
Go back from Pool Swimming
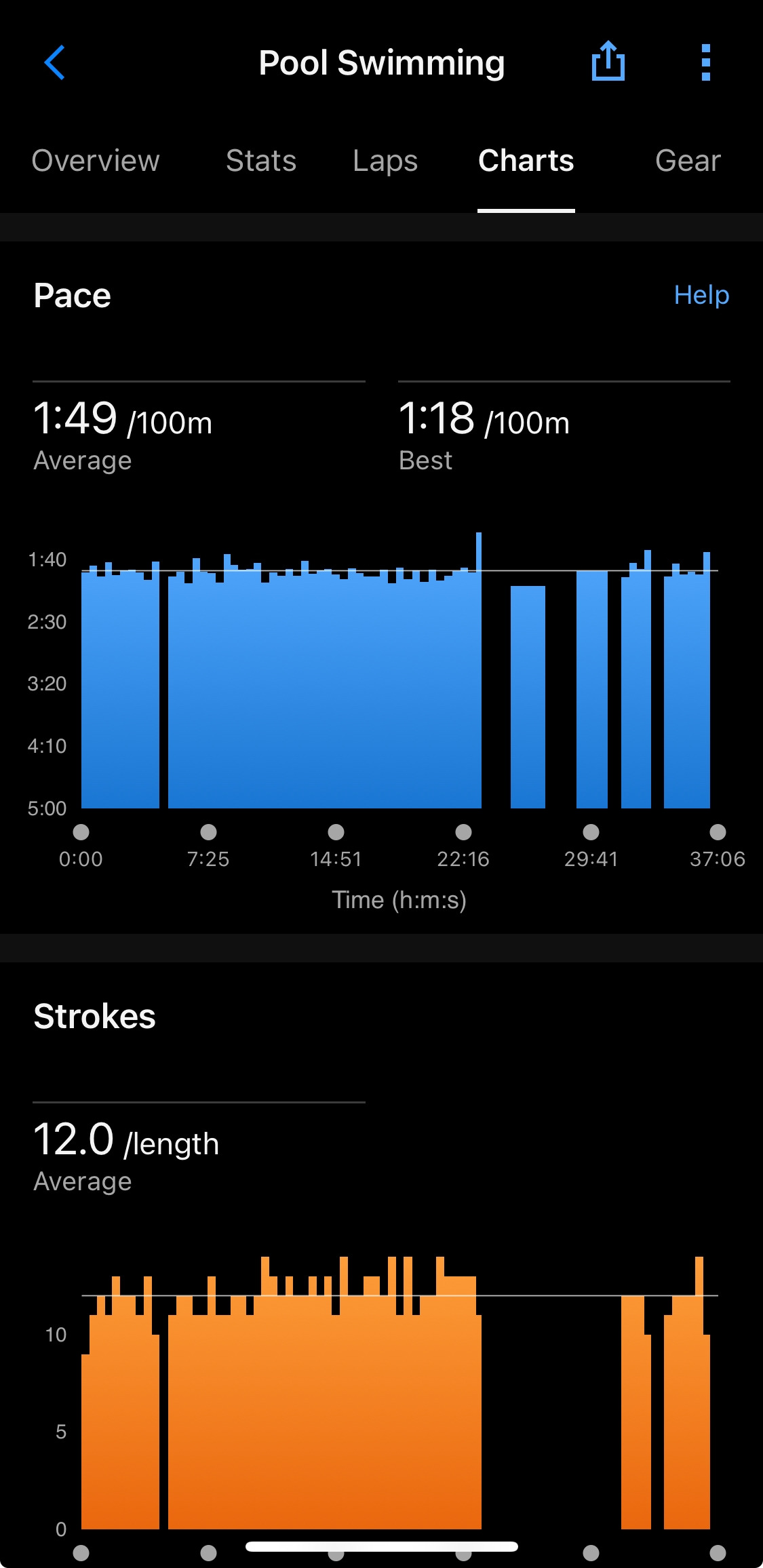(x=54, y=63)
